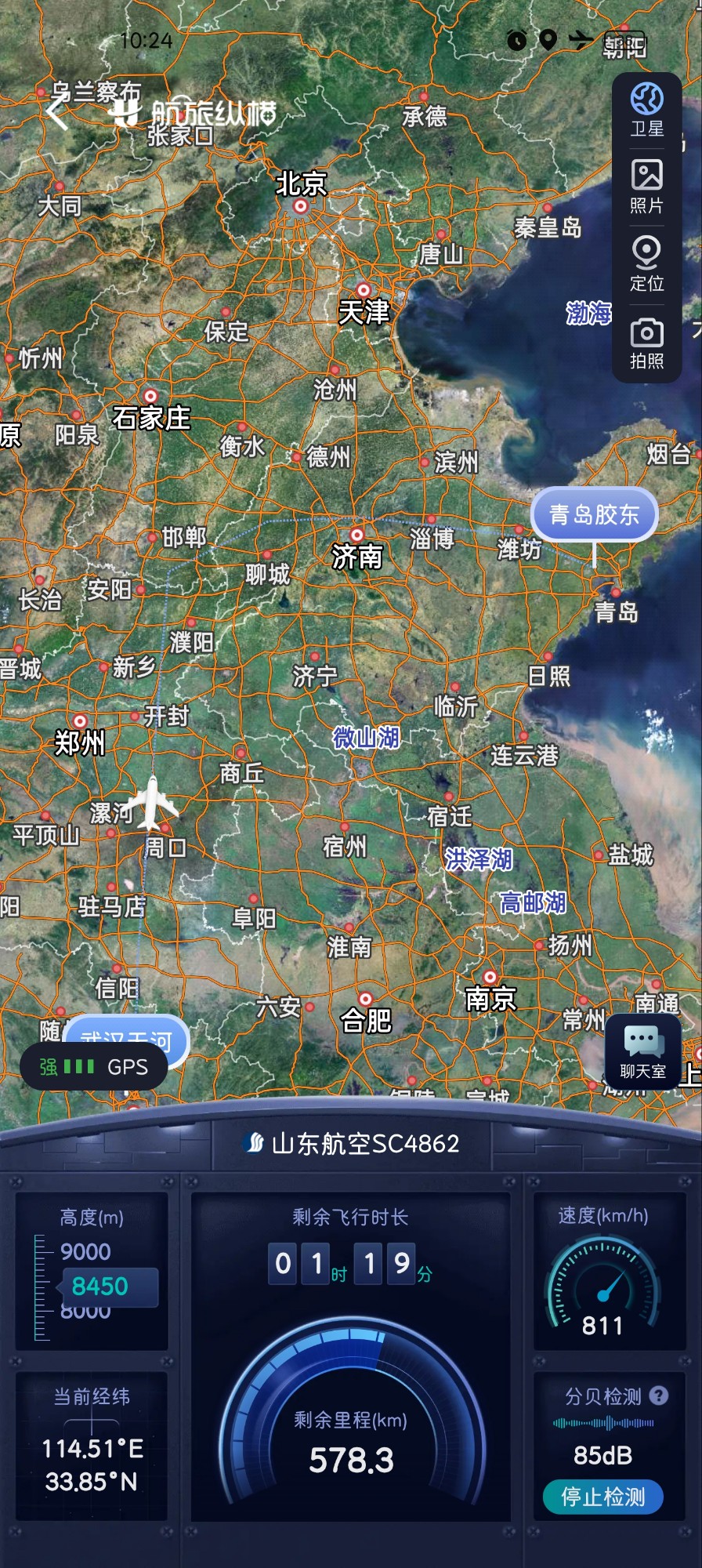Open the photos (照片) option
Screen dimensions: 702x1568
(646, 187)
